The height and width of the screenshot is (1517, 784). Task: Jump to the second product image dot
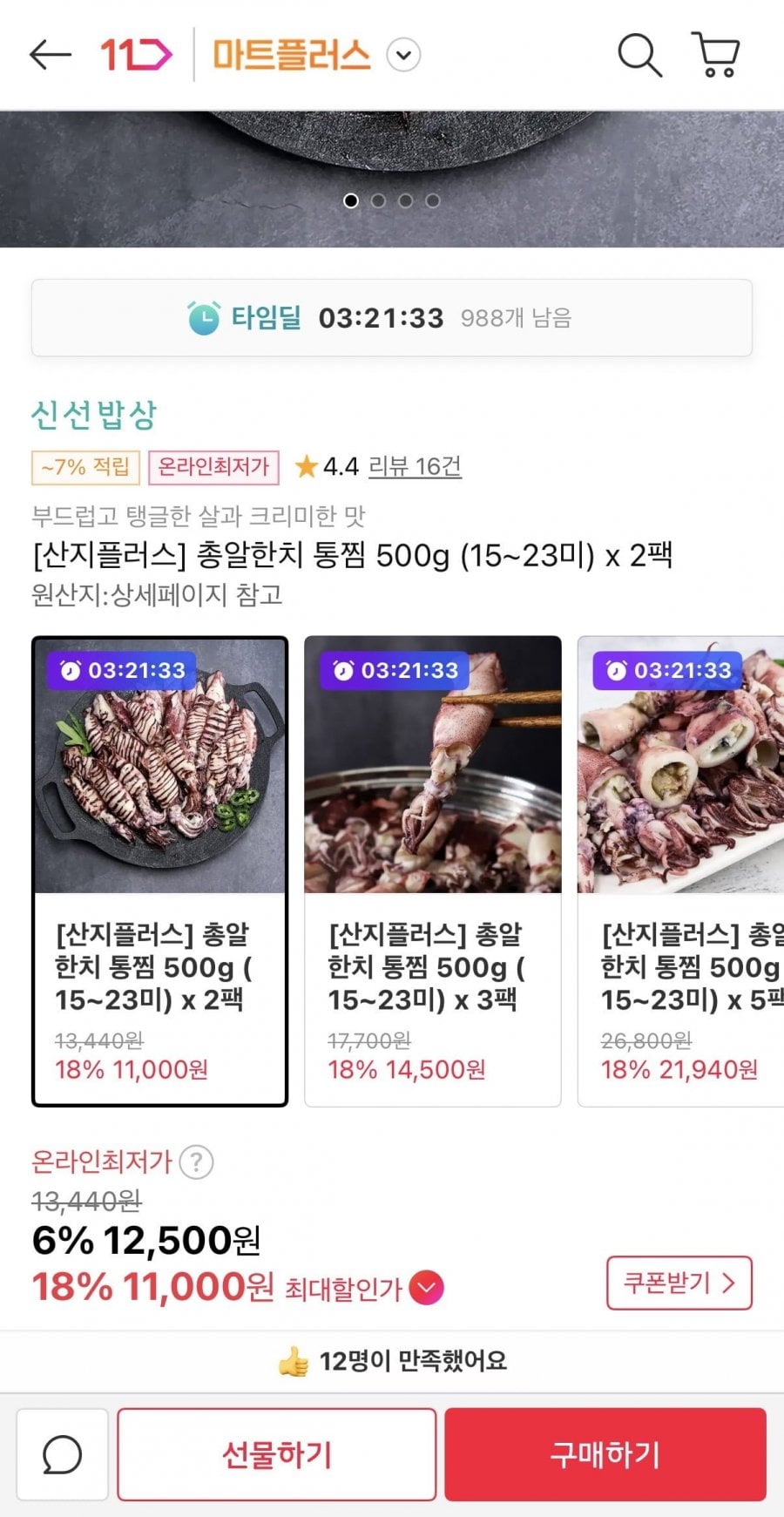[378, 200]
